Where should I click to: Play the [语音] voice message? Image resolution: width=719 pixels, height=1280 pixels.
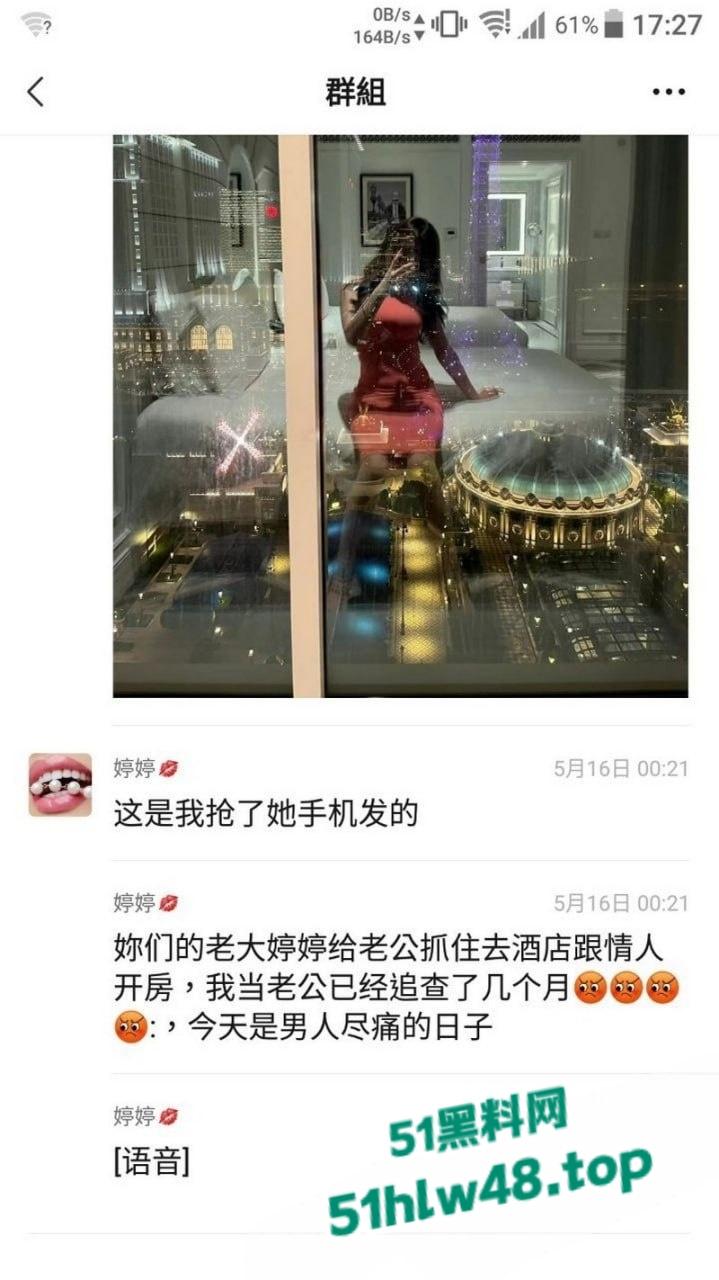[152, 1163]
